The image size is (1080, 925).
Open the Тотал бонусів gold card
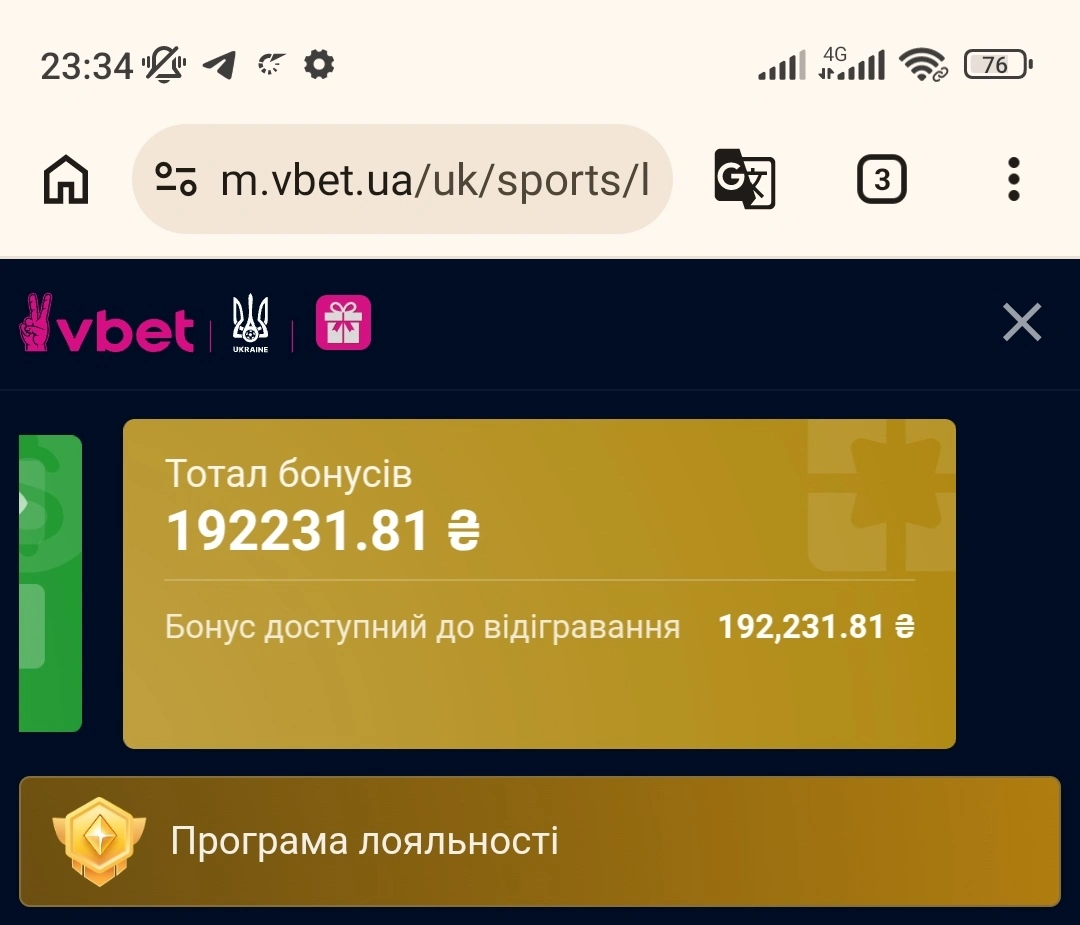[x=539, y=583]
